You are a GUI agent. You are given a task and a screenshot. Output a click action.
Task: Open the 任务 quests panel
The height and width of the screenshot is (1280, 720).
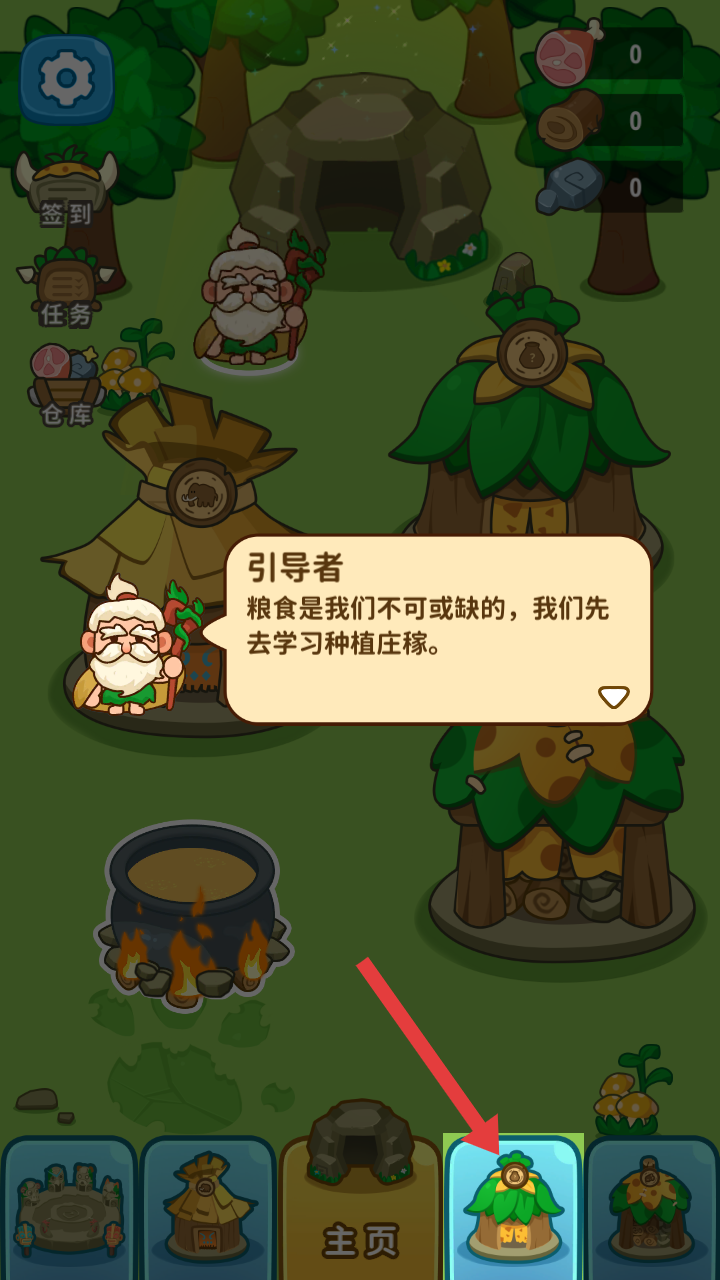(x=66, y=288)
